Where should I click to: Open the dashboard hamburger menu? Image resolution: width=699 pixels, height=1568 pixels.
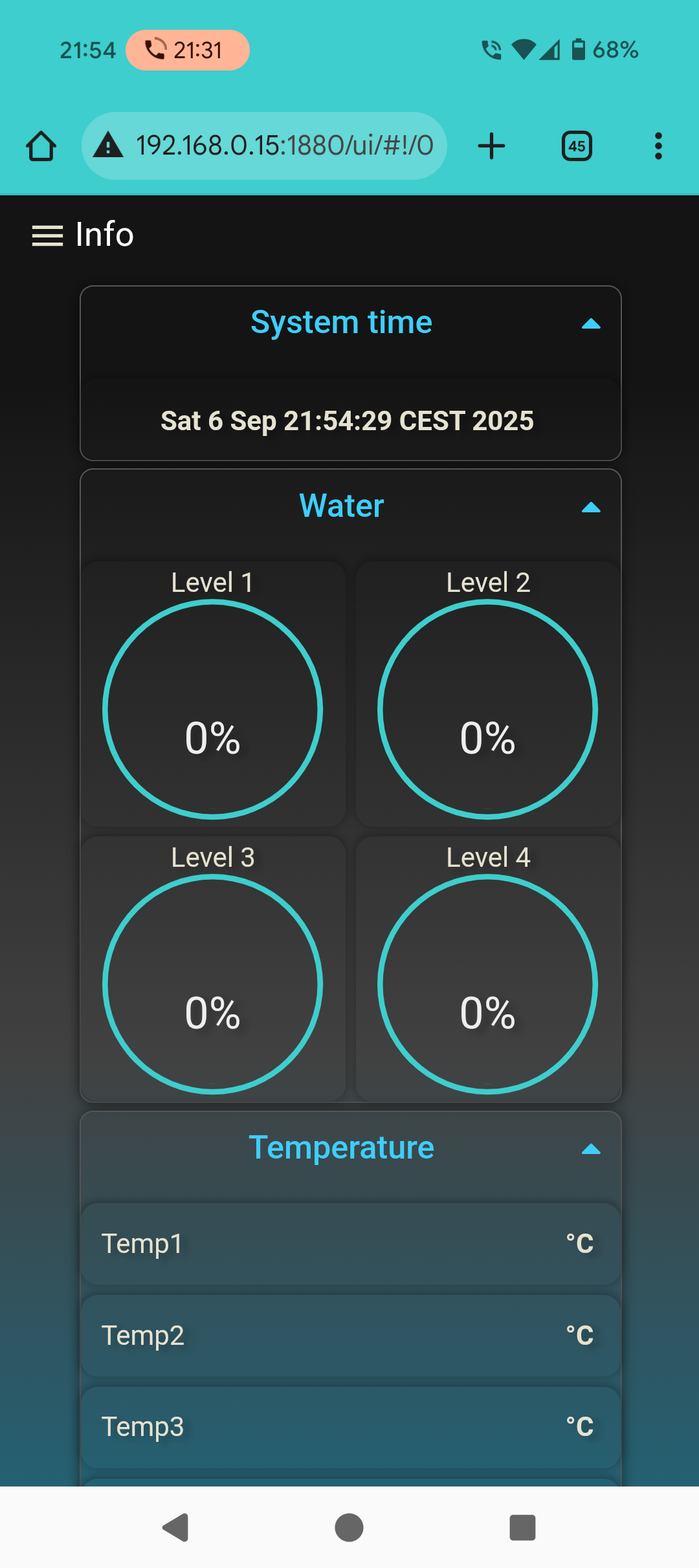coord(47,235)
